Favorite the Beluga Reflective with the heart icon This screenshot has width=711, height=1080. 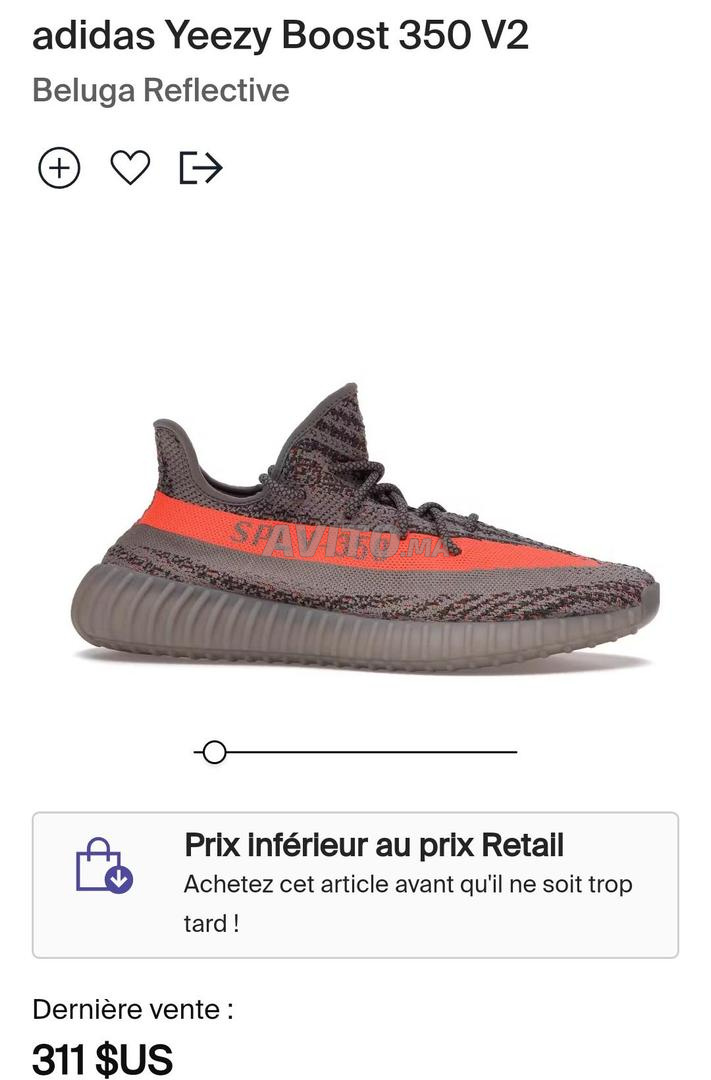(x=130, y=168)
